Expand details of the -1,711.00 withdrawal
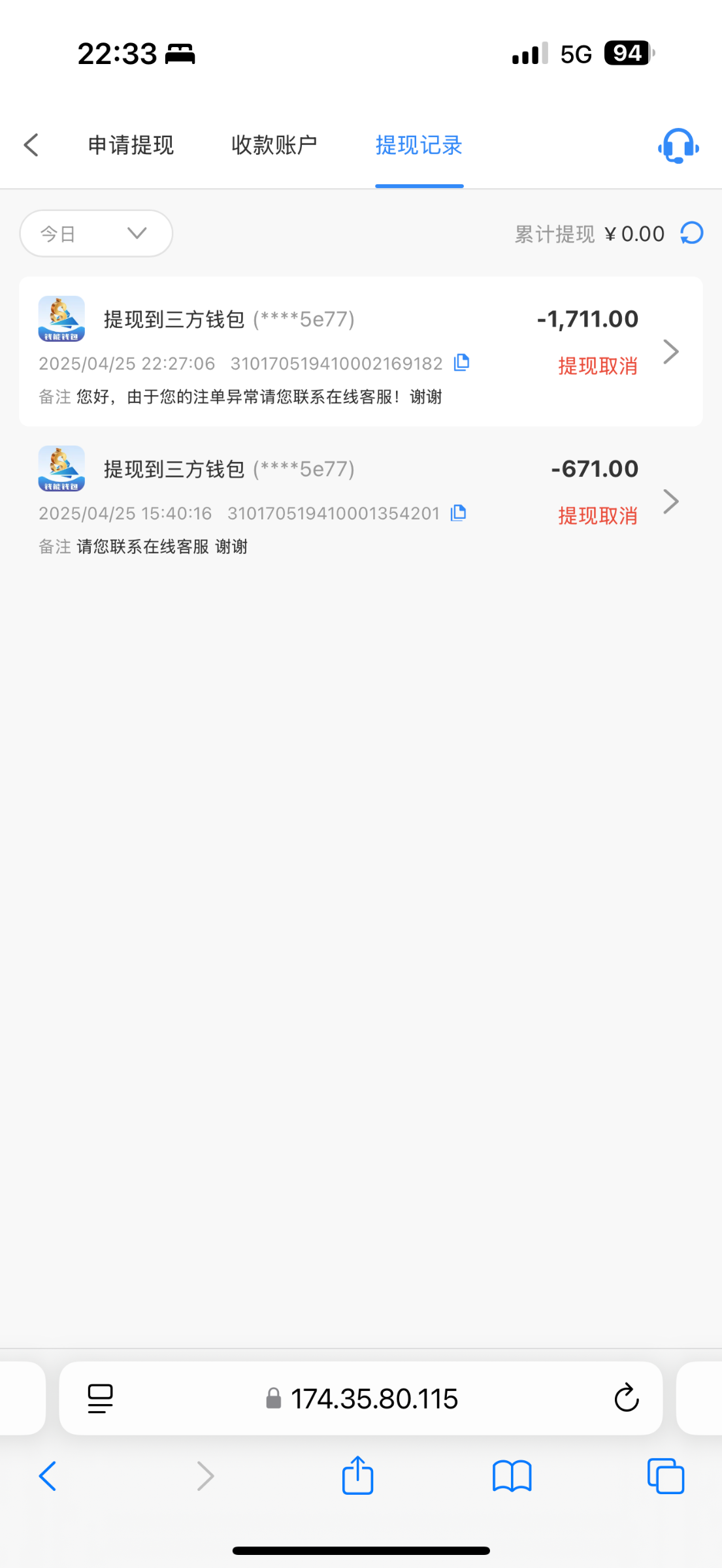 pos(672,351)
